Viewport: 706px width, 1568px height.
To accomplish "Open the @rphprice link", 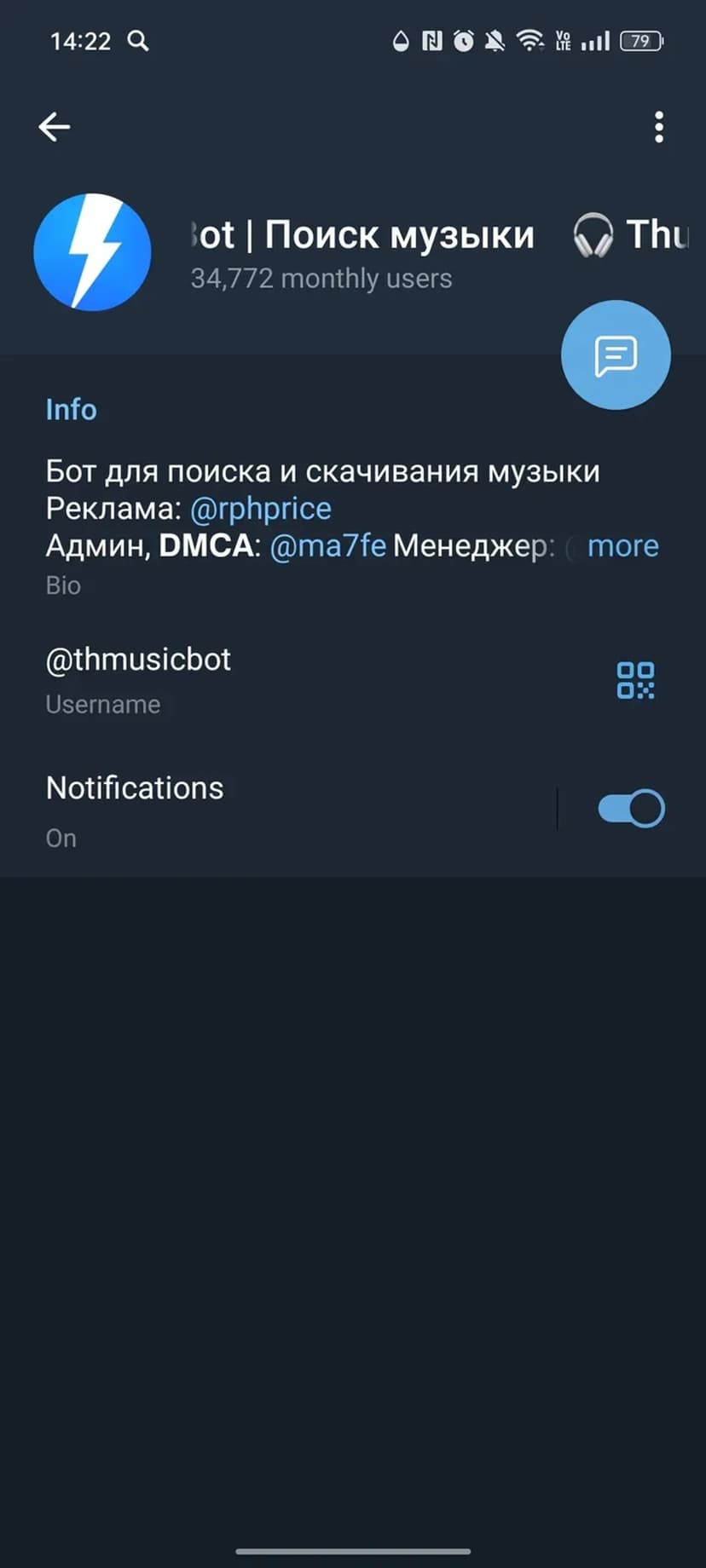I will click(260, 509).
